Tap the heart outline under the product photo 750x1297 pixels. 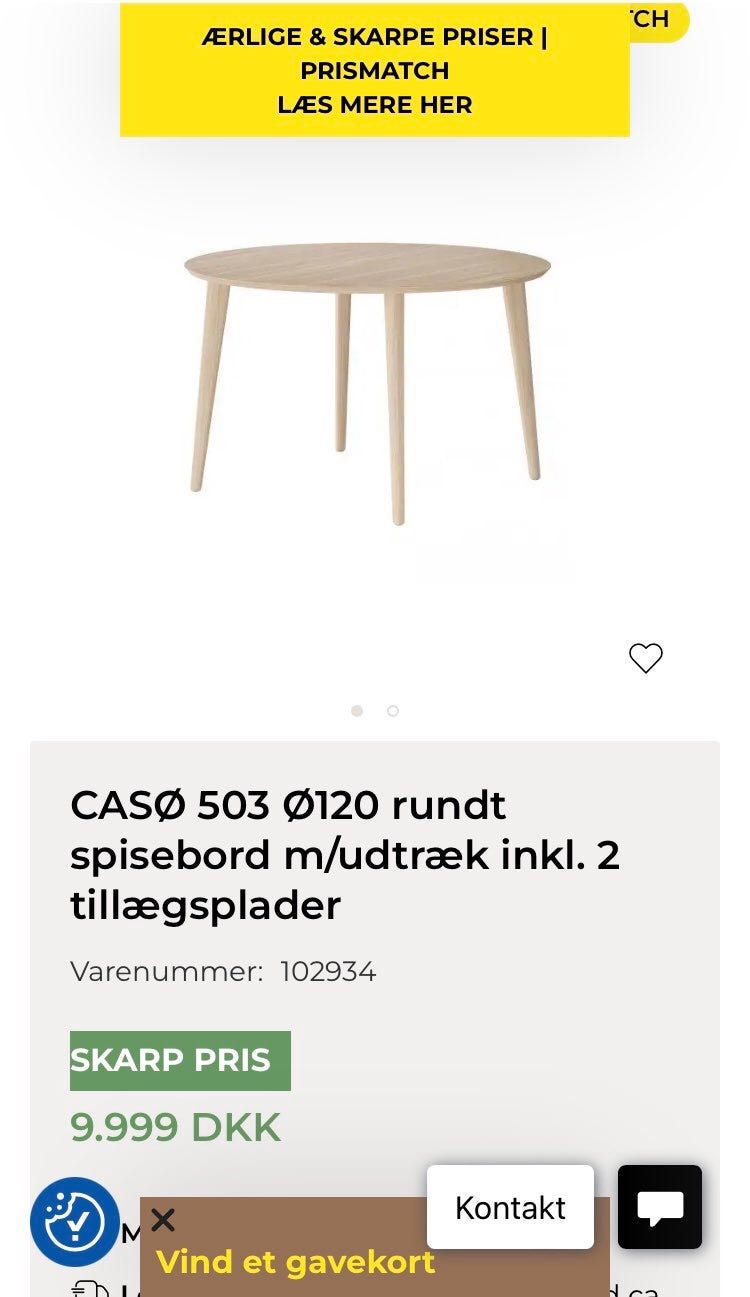tap(645, 657)
